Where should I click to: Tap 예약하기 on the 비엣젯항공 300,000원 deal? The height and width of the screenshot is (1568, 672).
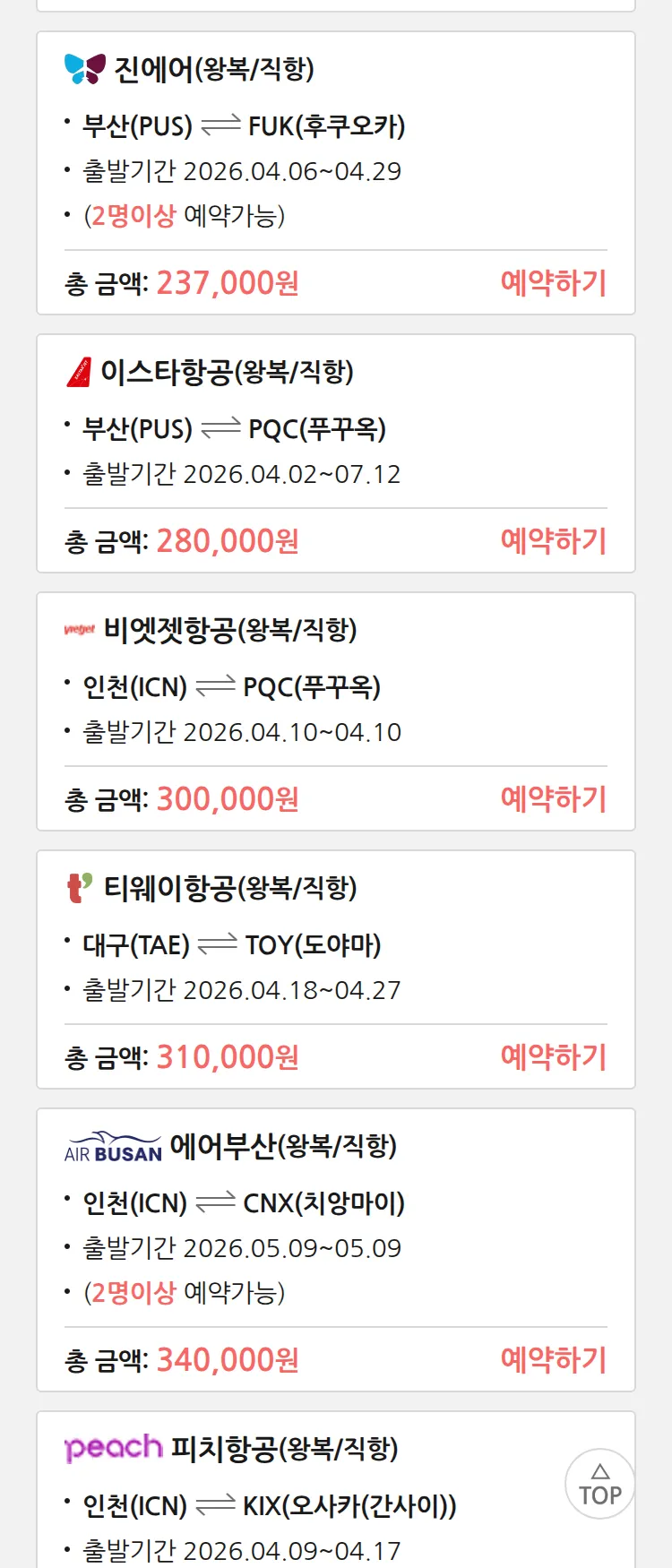coord(553,799)
